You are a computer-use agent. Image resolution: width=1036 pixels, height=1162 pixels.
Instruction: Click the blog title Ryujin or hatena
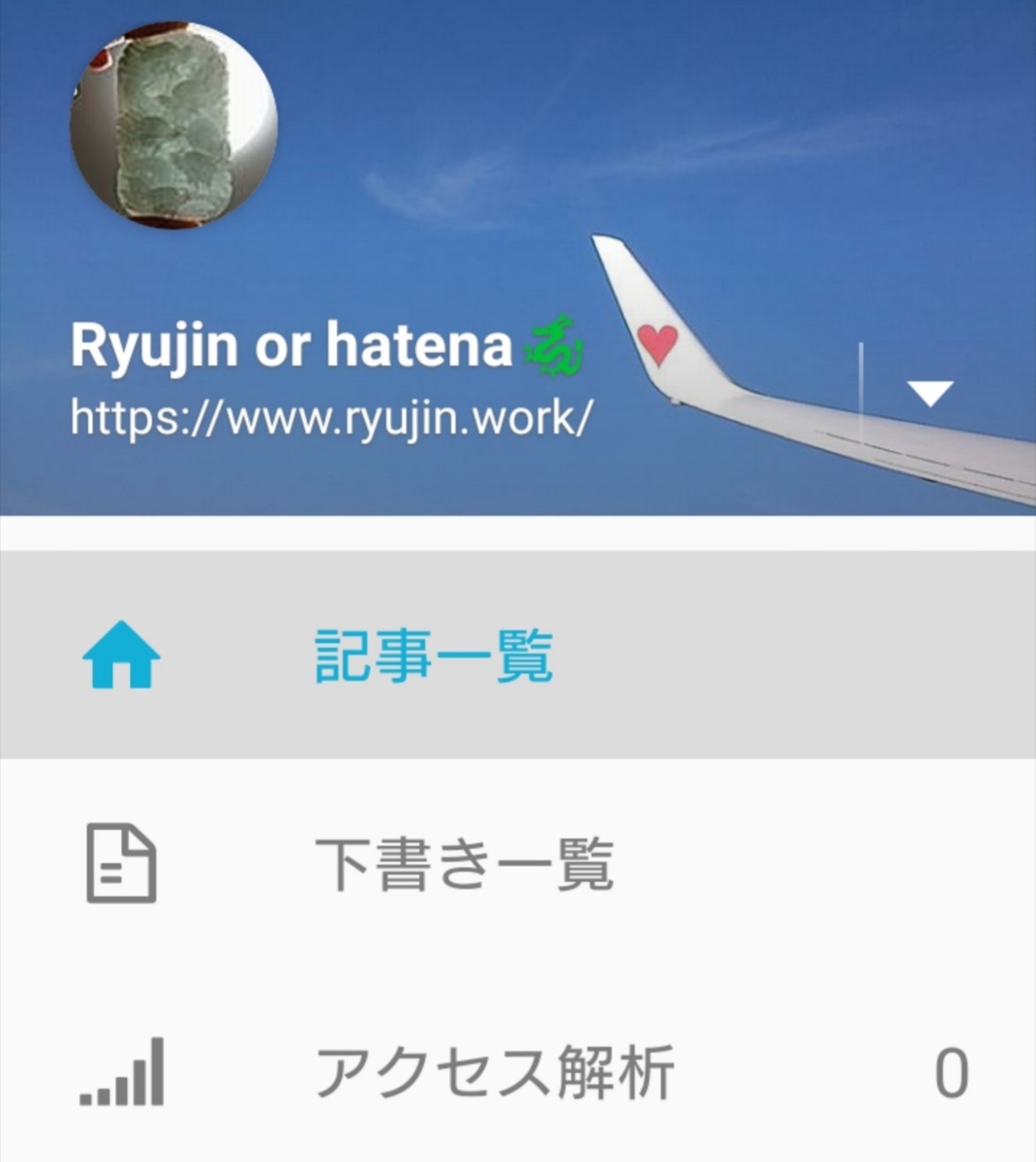pos(290,344)
